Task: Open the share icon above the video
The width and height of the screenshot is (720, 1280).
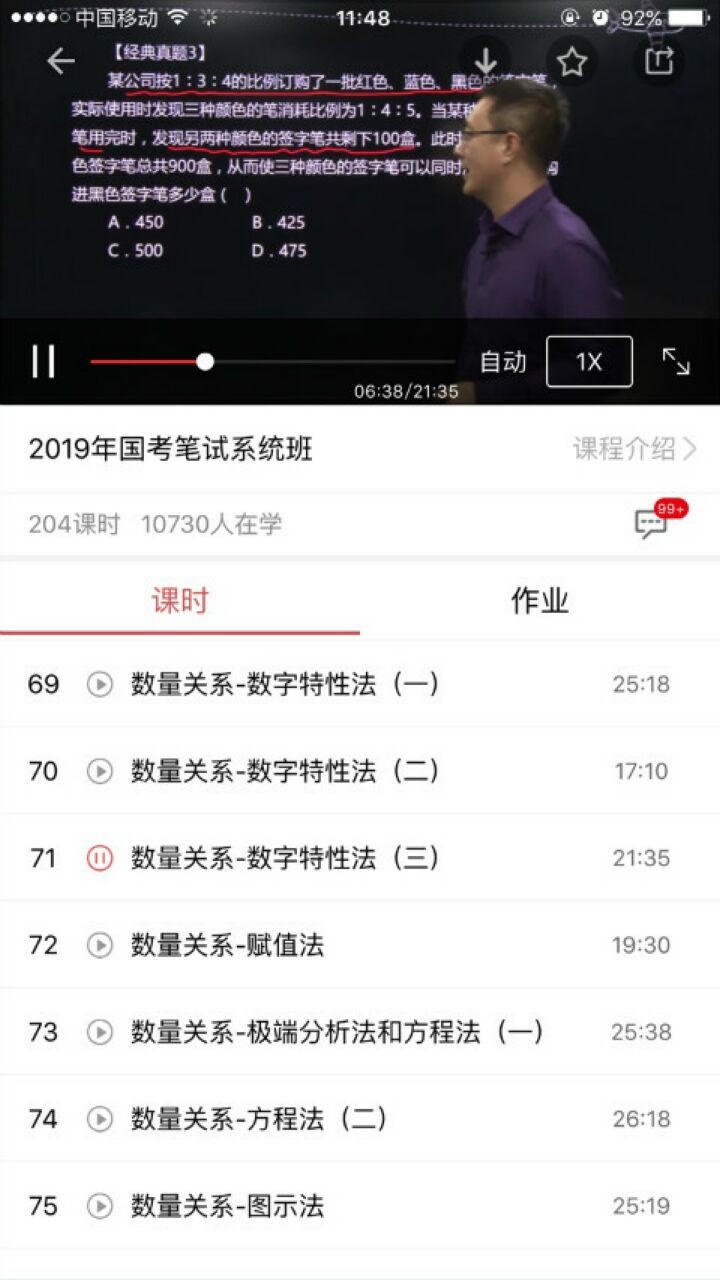Action: [660, 62]
